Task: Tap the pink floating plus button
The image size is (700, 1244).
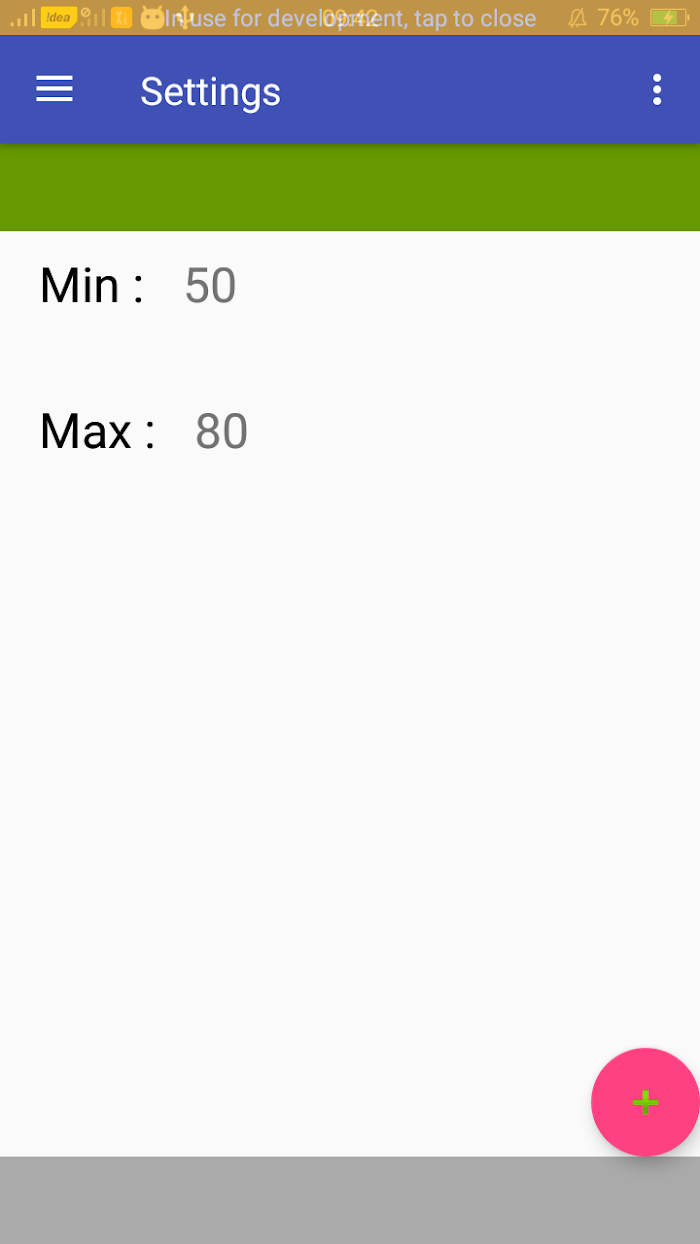Action: point(645,1102)
